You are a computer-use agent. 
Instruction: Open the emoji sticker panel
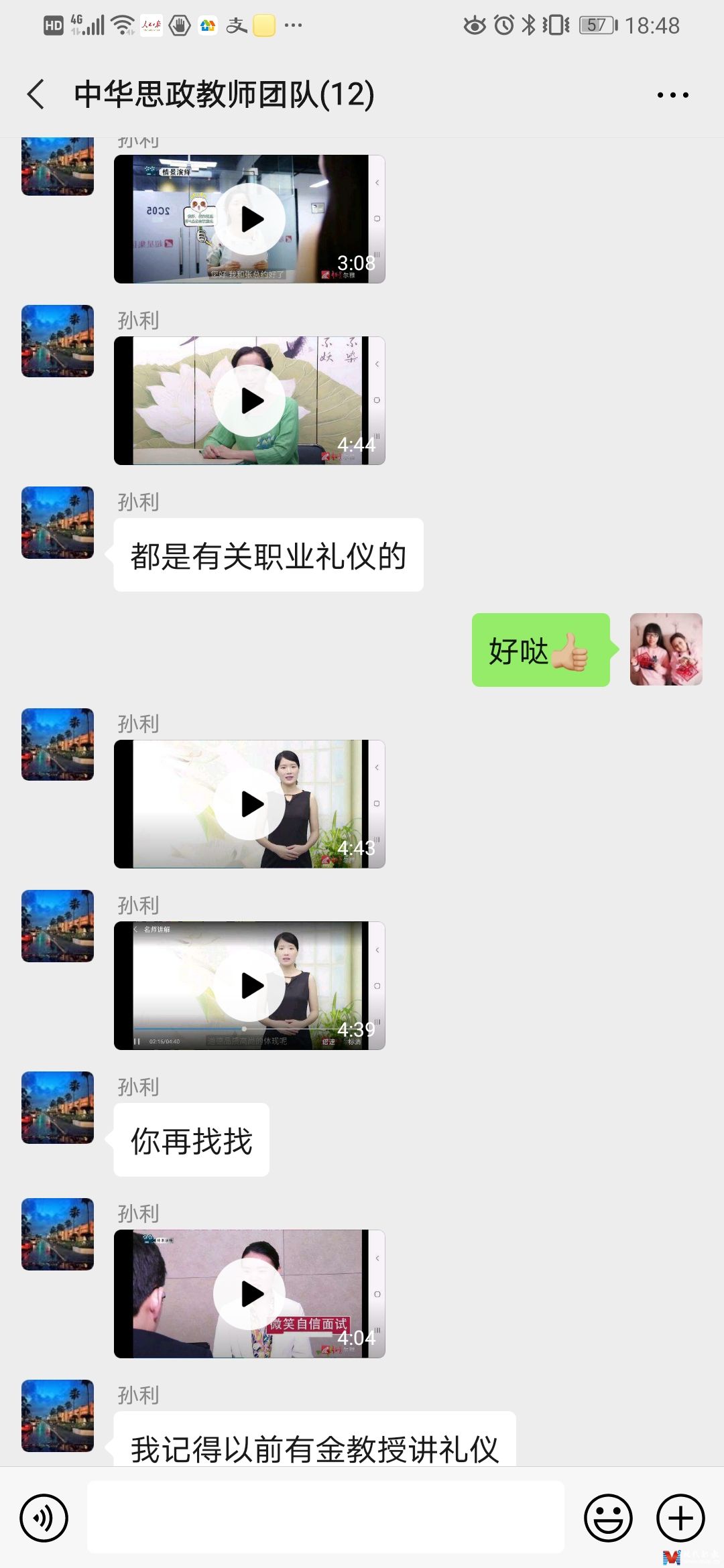tap(608, 1518)
